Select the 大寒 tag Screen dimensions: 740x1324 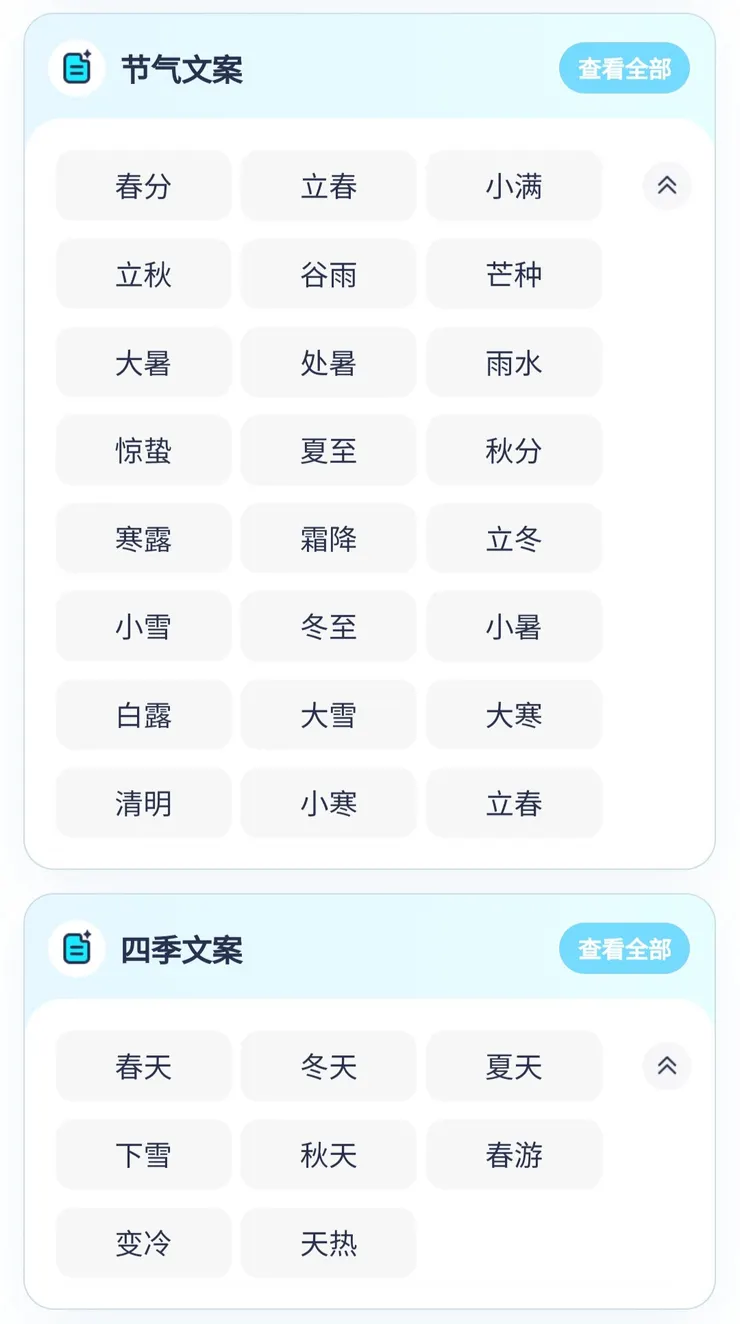click(x=513, y=714)
